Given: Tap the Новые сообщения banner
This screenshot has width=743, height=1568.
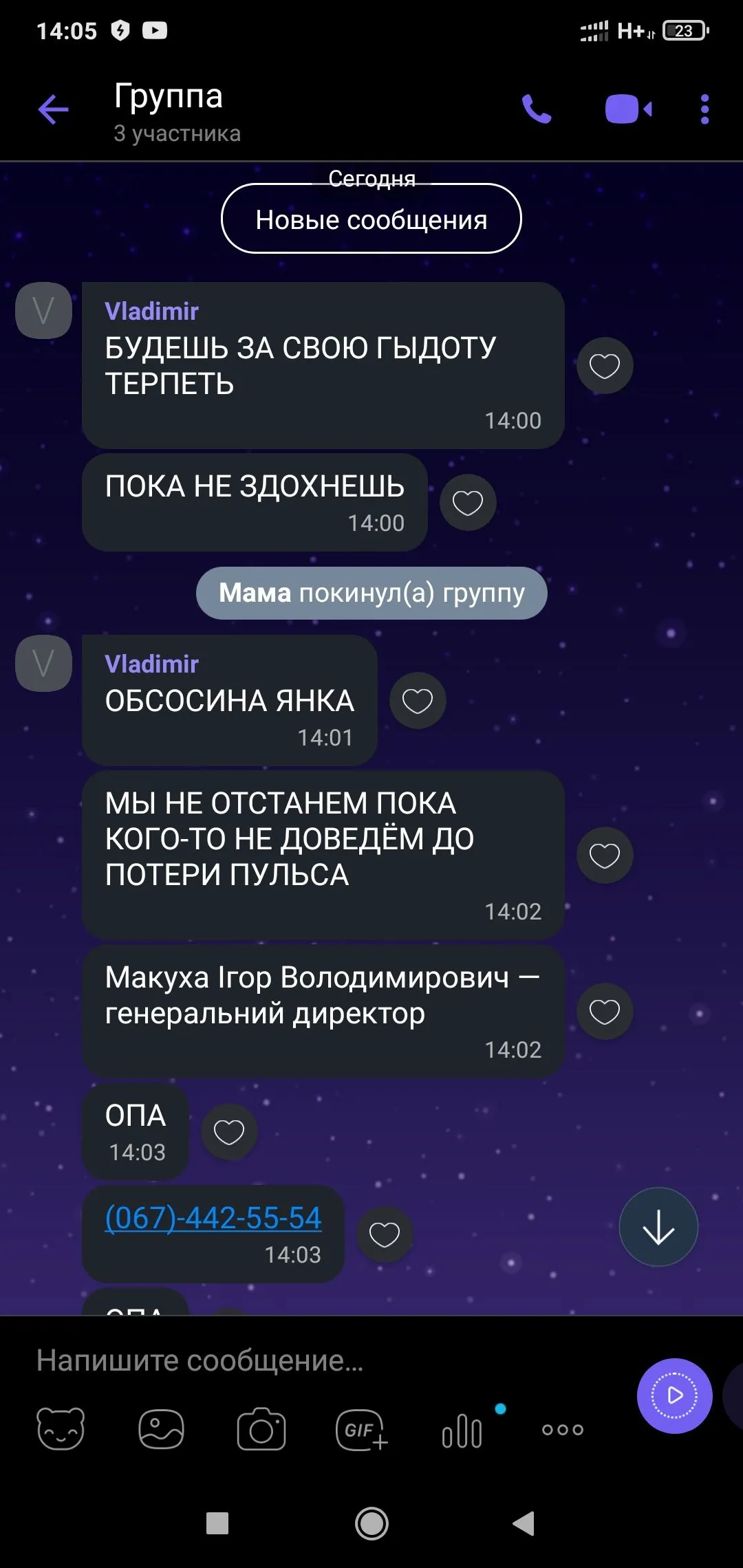Looking at the screenshot, I should (x=371, y=219).
